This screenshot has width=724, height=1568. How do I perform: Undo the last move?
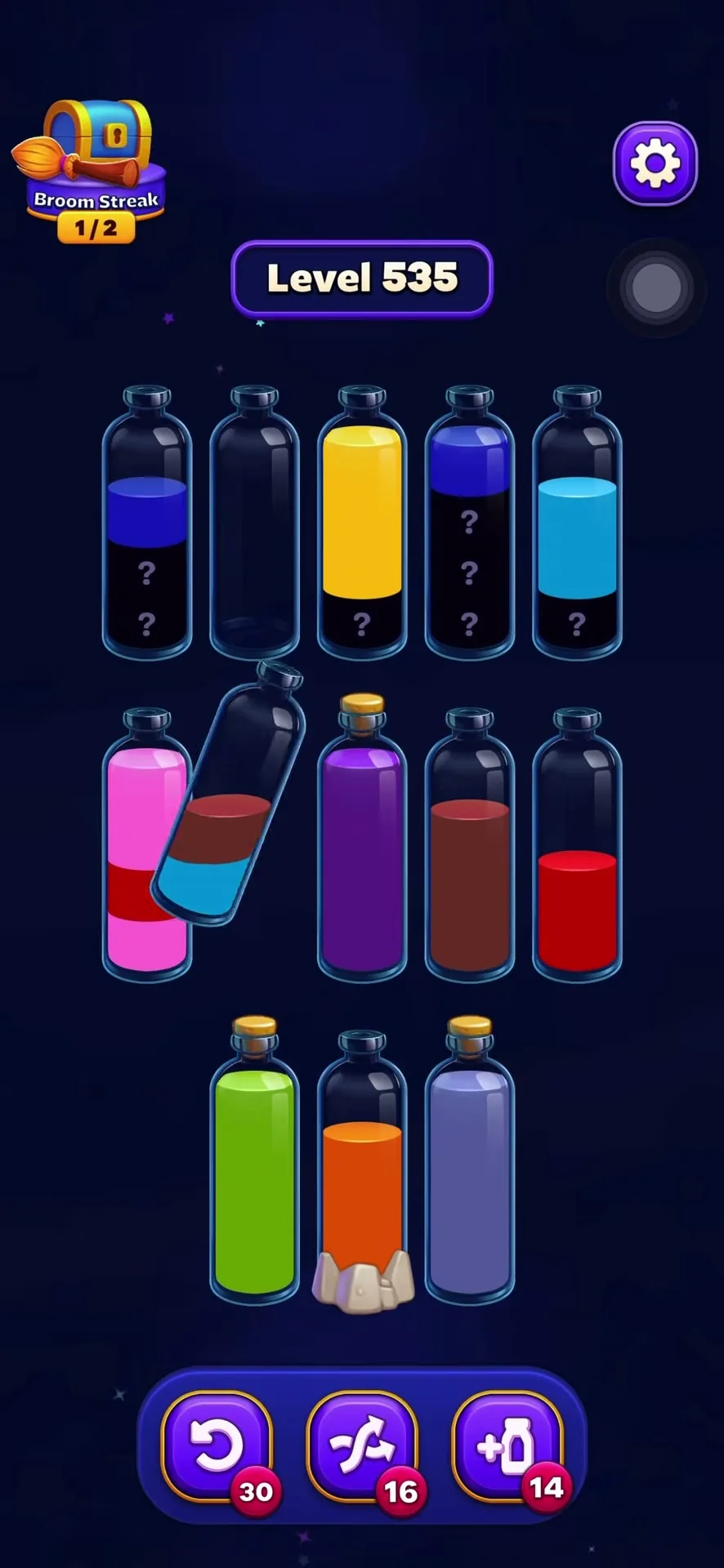[x=217, y=1447]
